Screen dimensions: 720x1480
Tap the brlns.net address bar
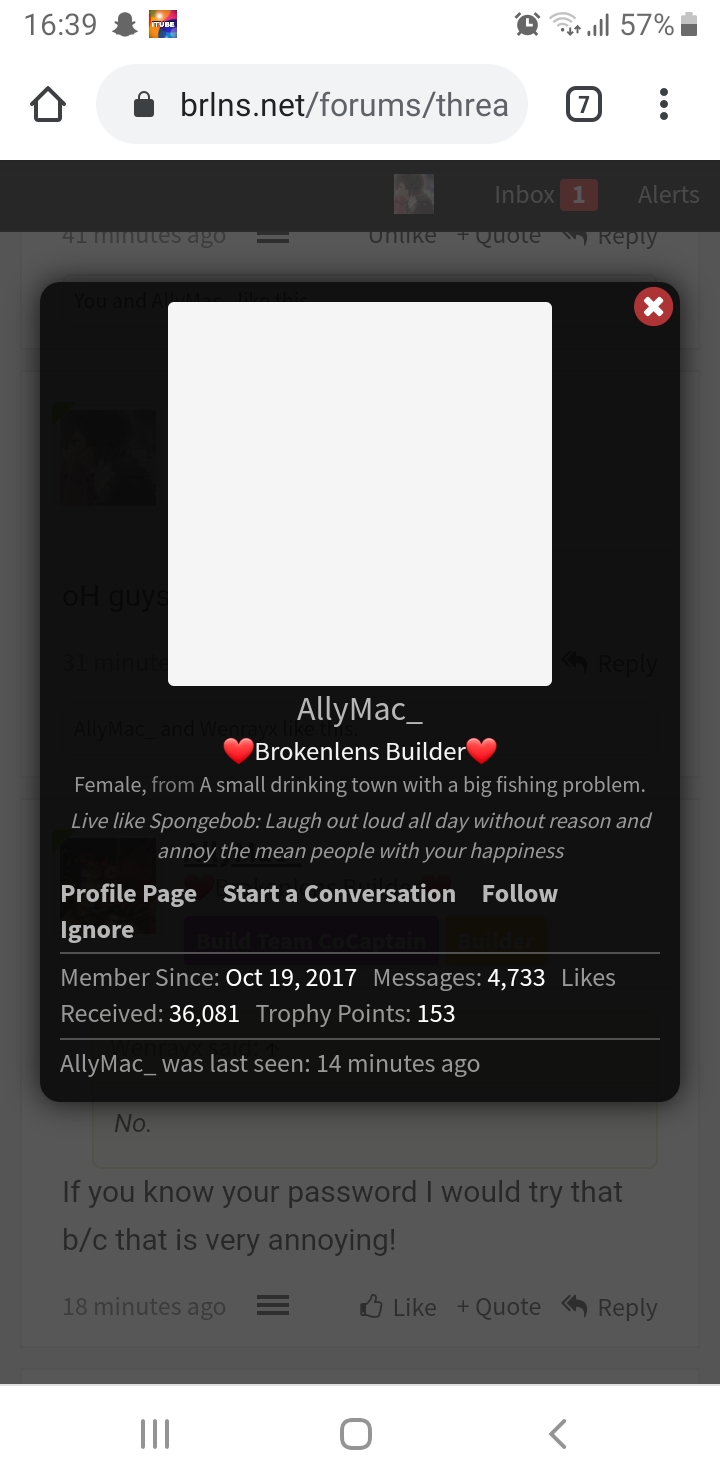pos(312,104)
